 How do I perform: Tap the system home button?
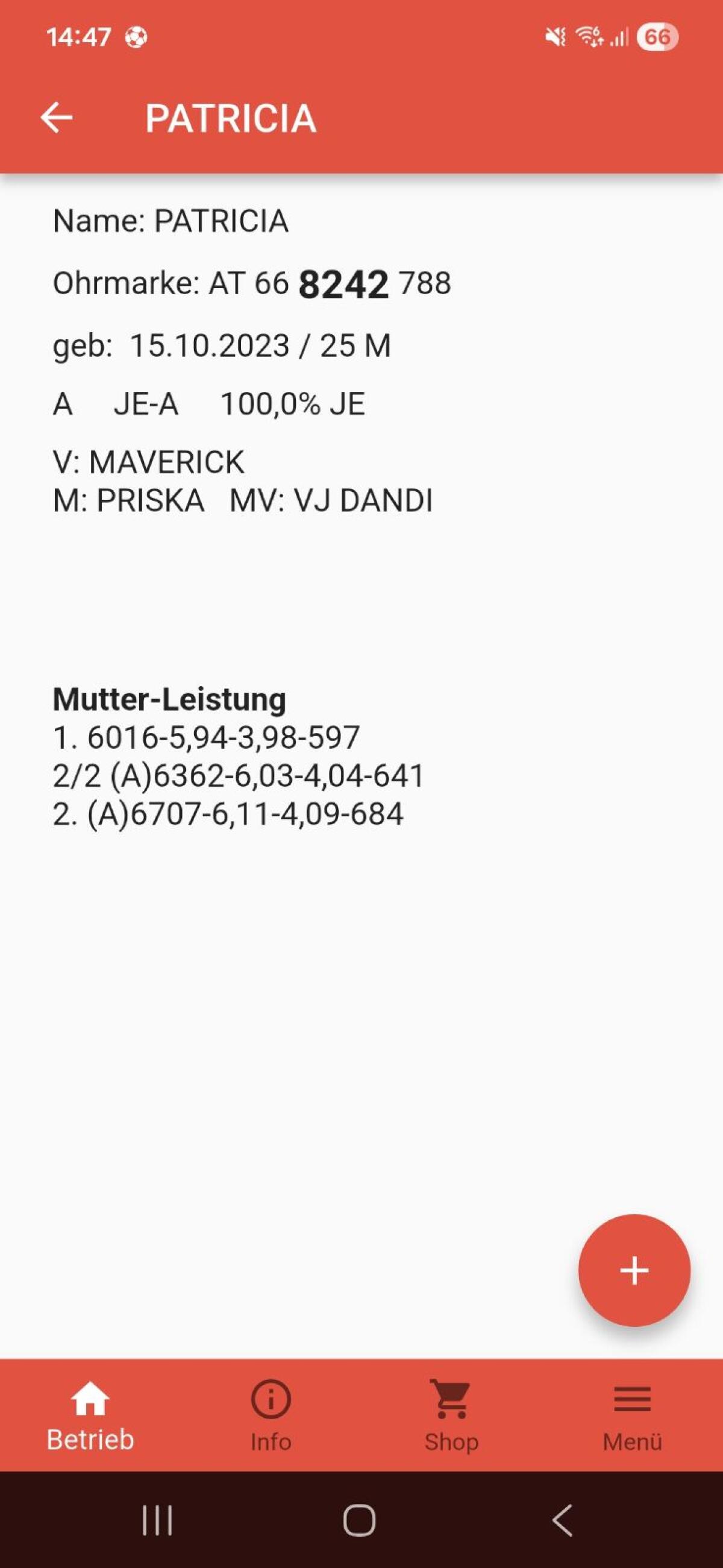tap(359, 1520)
